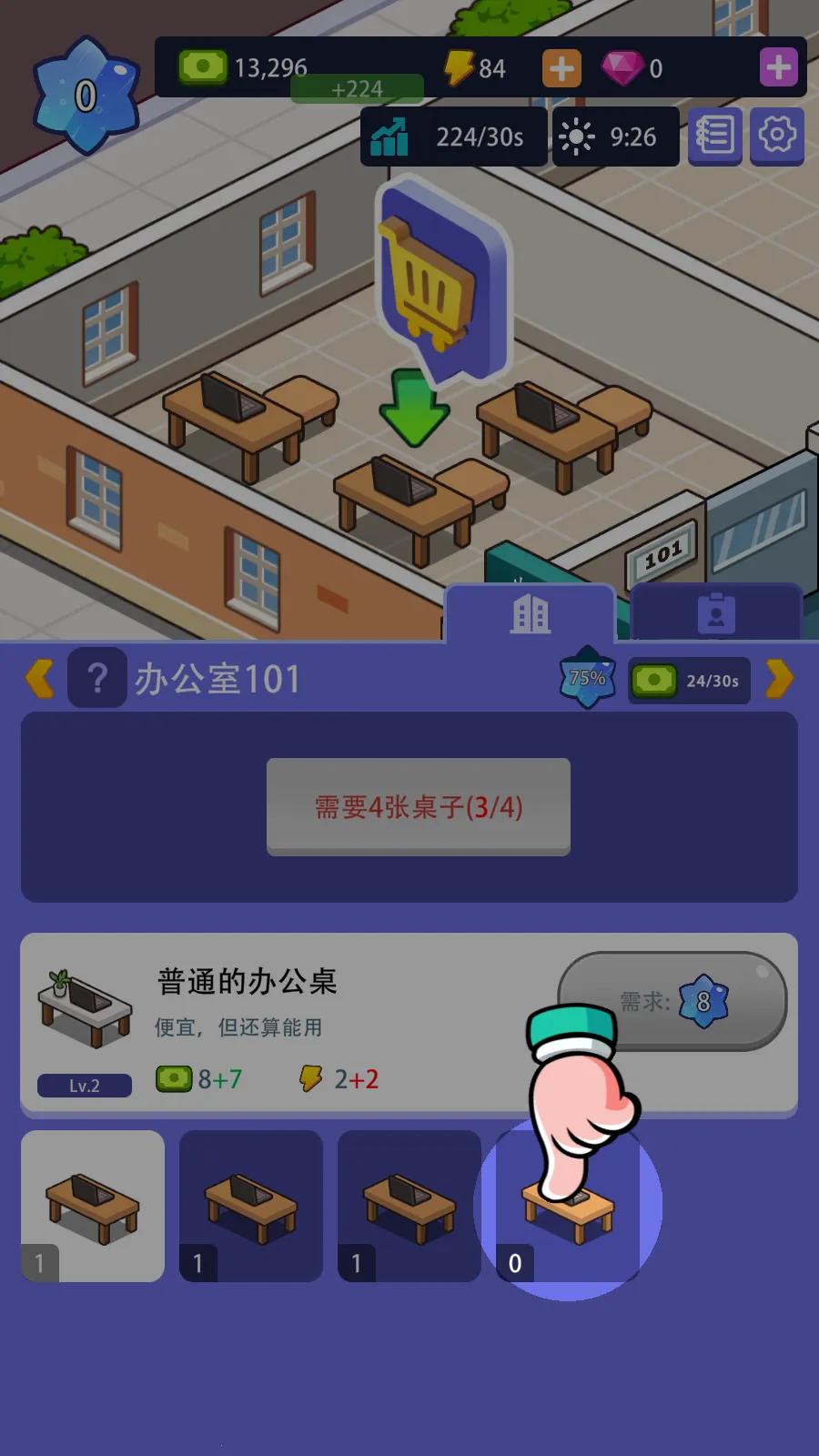Image resolution: width=819 pixels, height=1456 pixels.
Task: Open the settings gear icon
Action: coord(775,136)
